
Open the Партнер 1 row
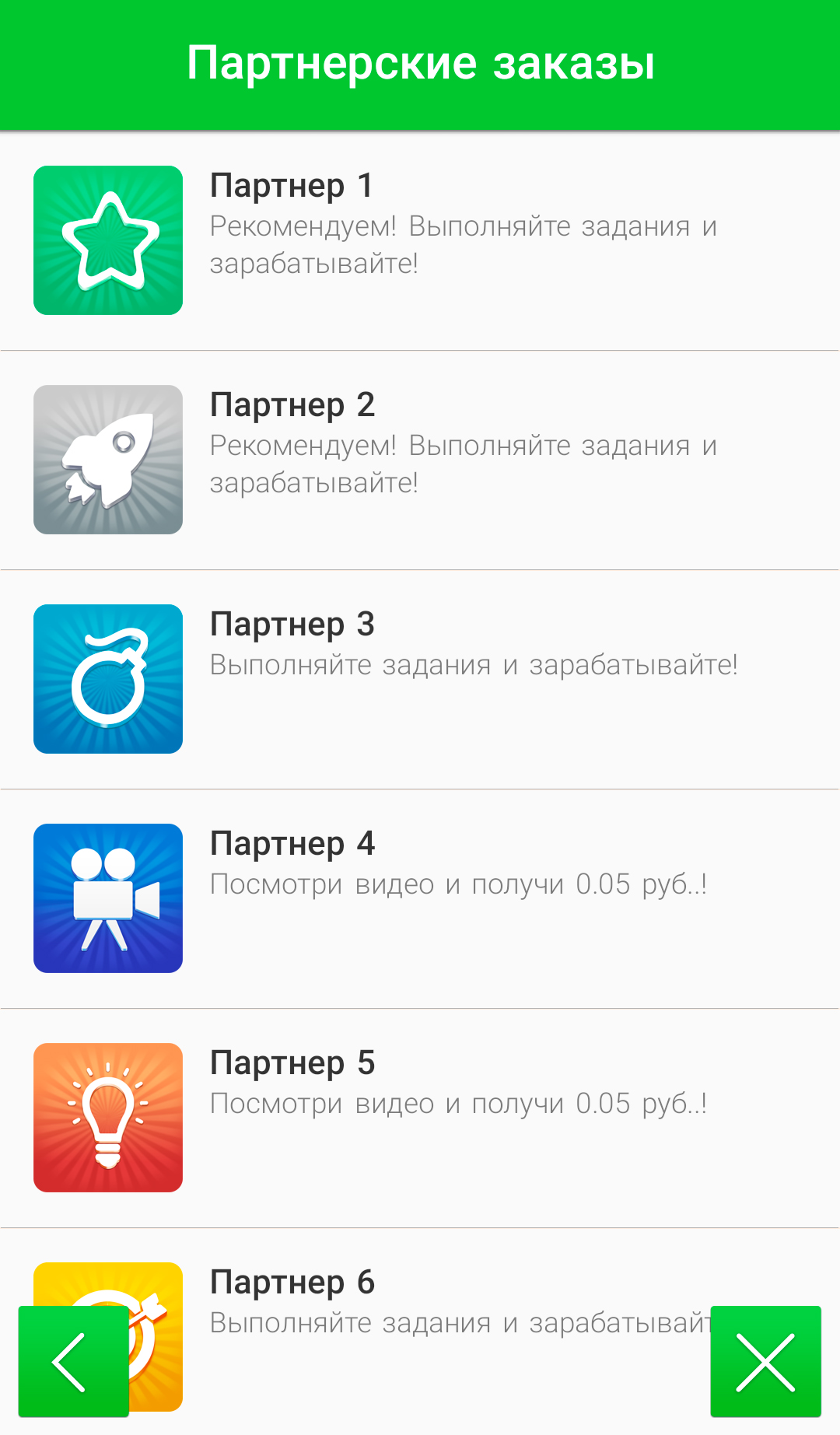(x=420, y=241)
